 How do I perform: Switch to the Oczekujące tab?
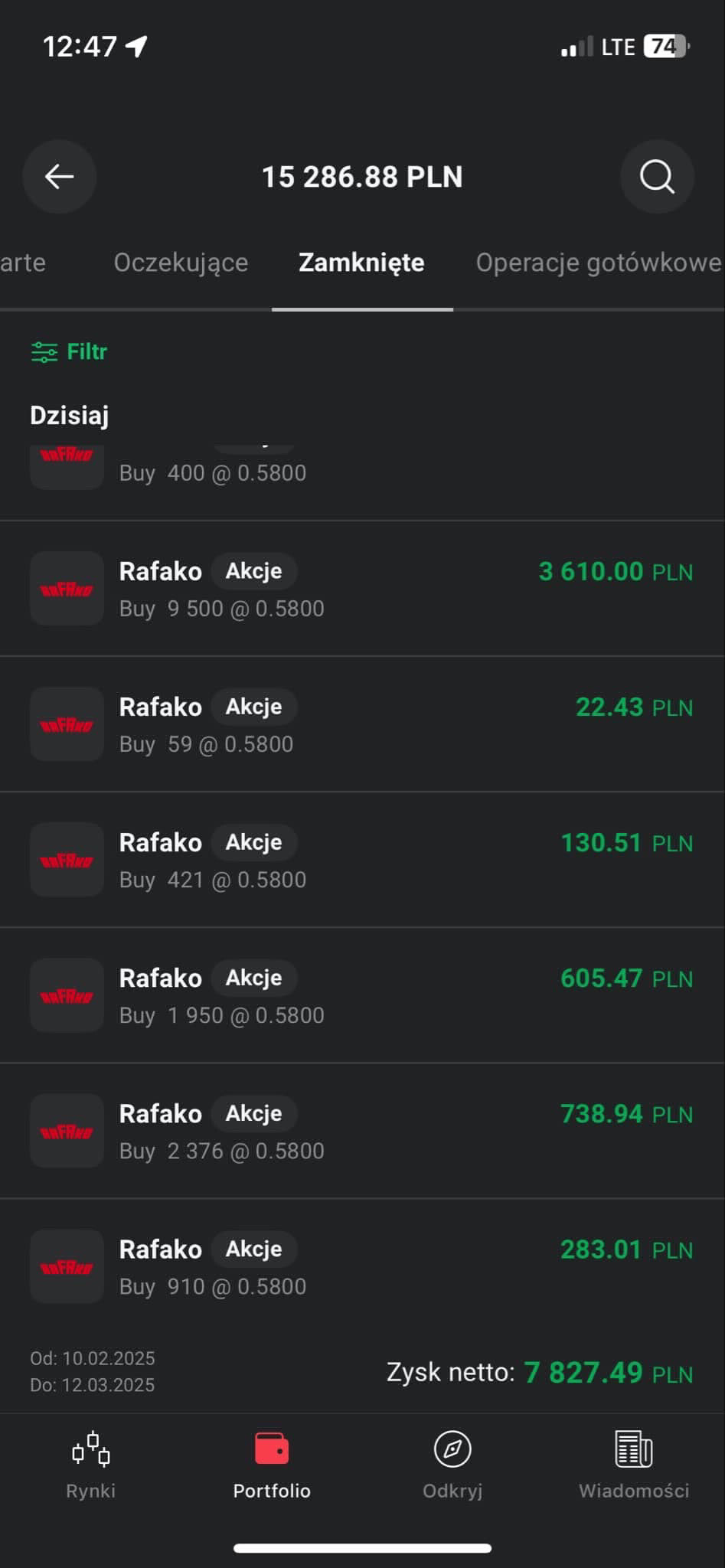click(181, 263)
